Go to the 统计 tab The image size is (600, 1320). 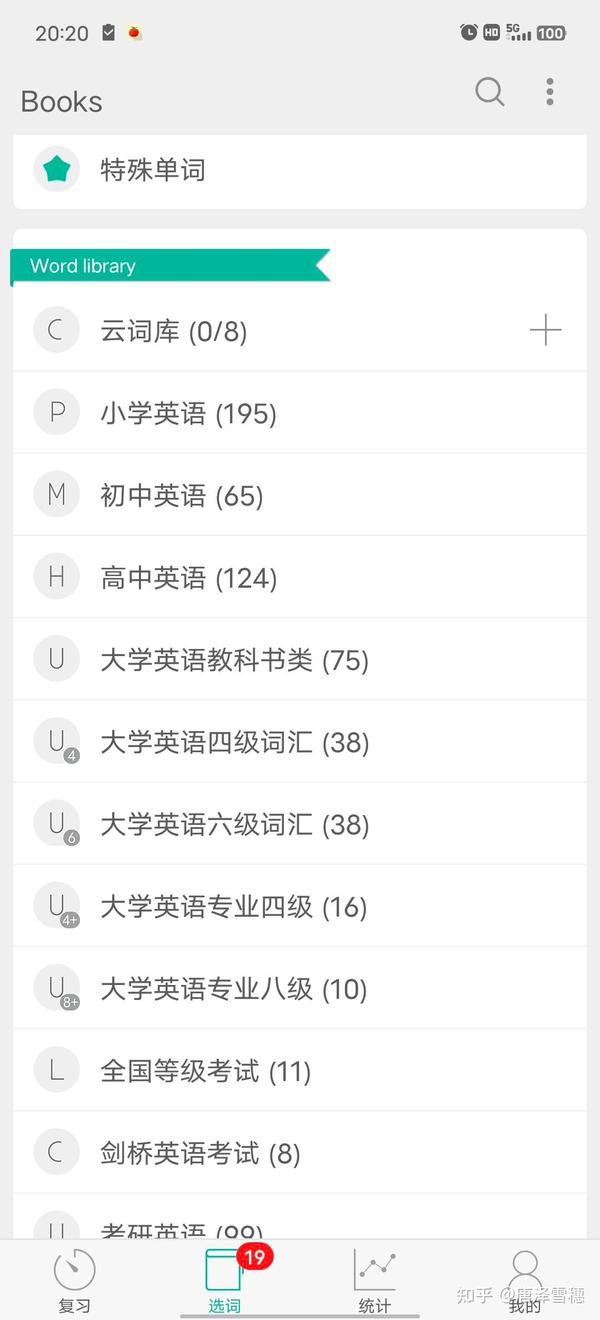tap(375, 1280)
